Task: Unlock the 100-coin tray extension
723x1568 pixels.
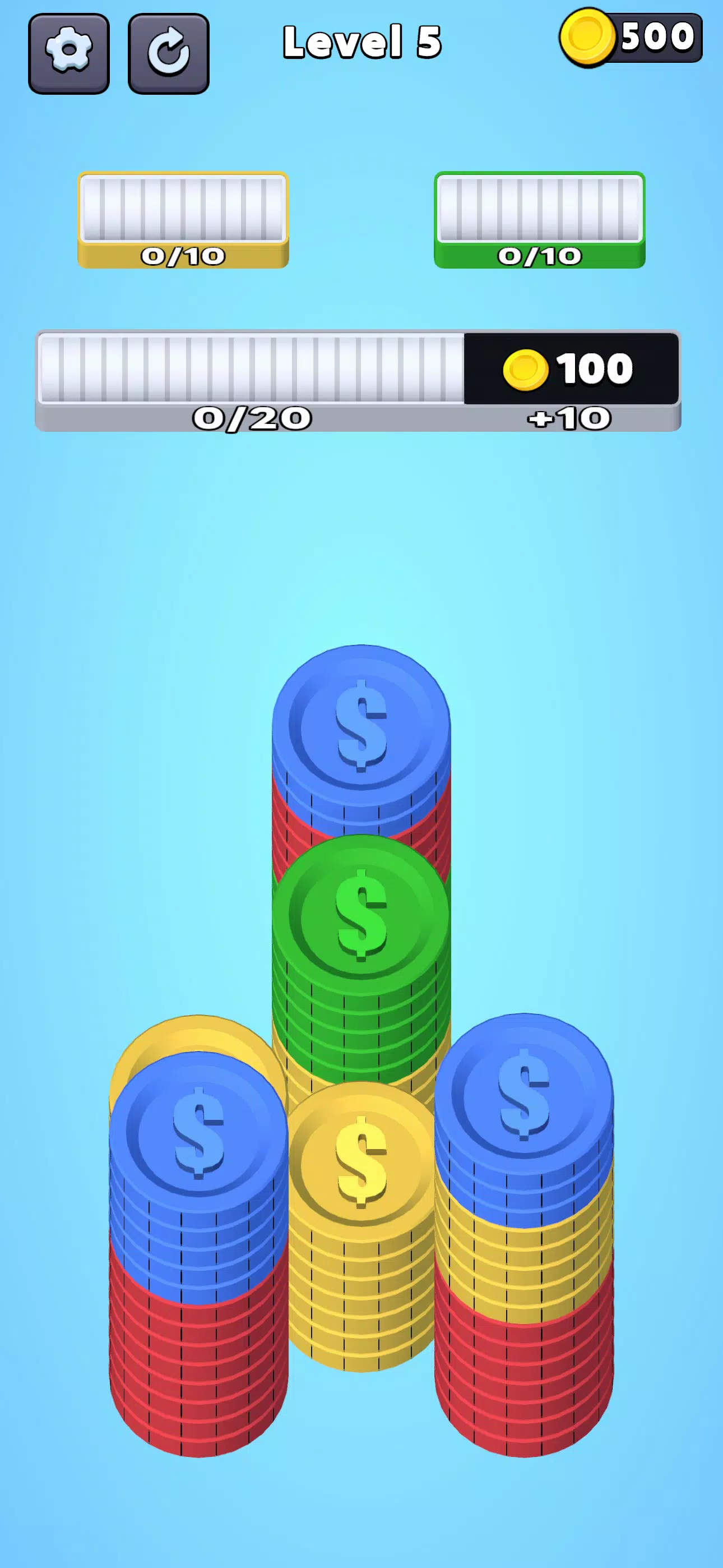Action: (x=571, y=369)
